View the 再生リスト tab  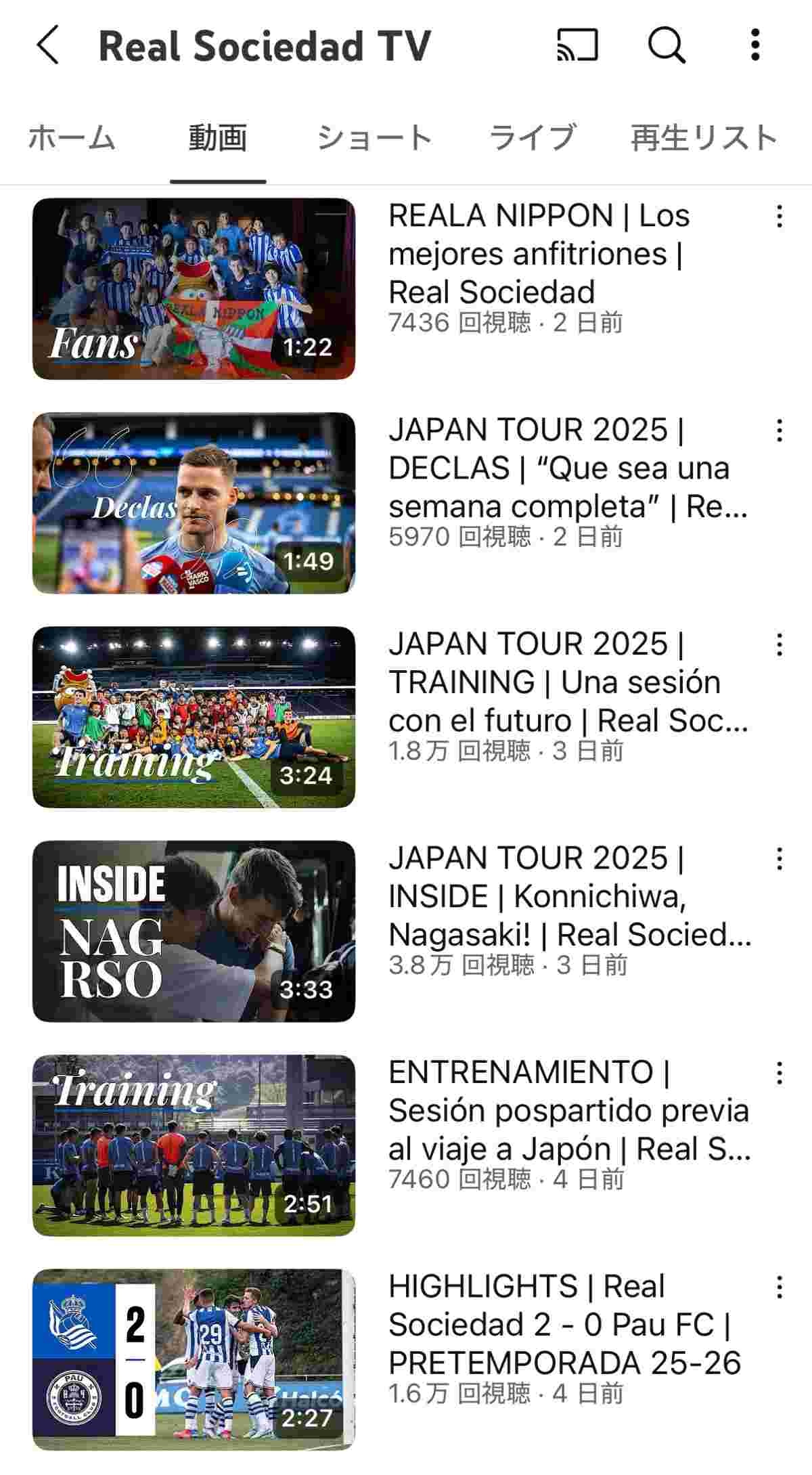pyautogui.click(x=704, y=138)
